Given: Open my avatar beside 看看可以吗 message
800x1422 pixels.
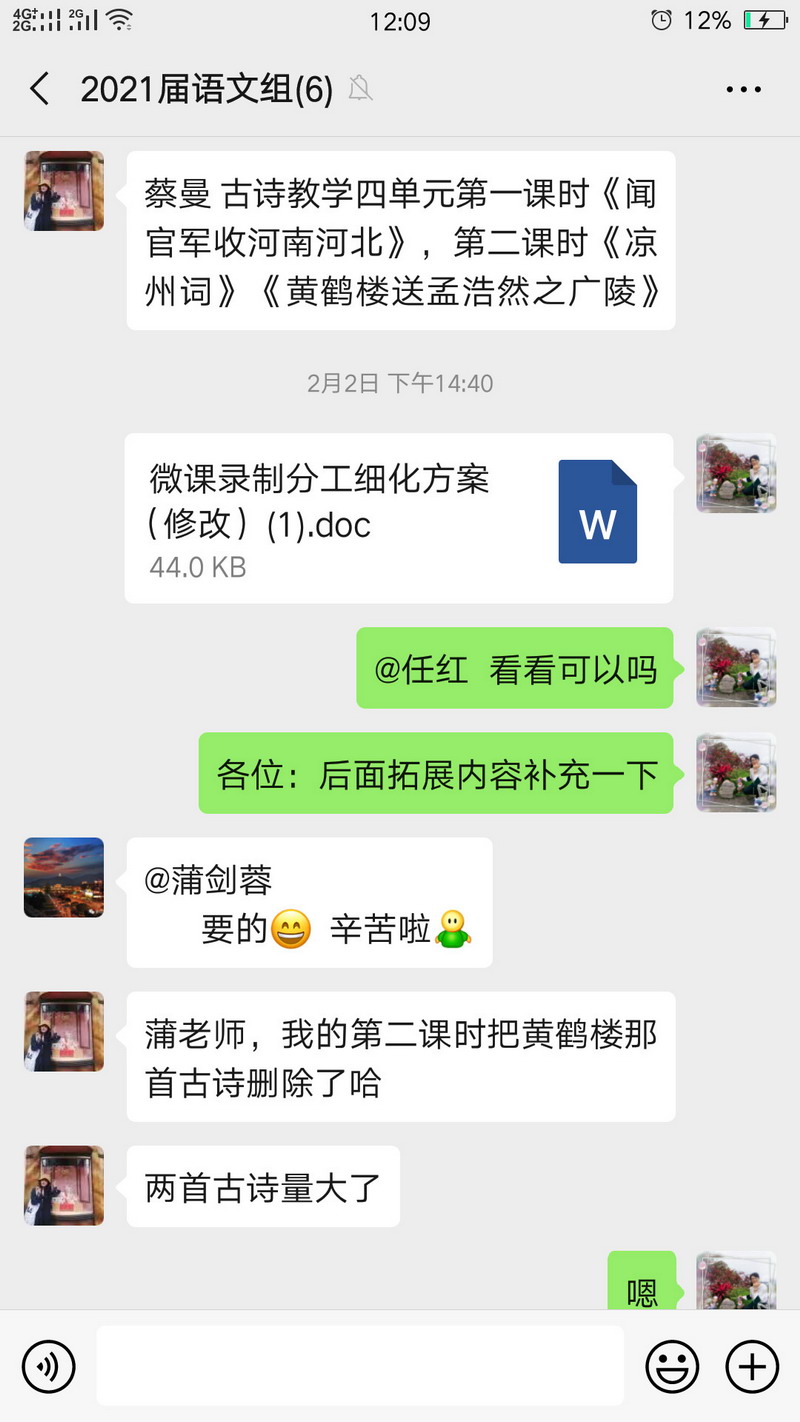Looking at the screenshot, I should coord(736,667).
